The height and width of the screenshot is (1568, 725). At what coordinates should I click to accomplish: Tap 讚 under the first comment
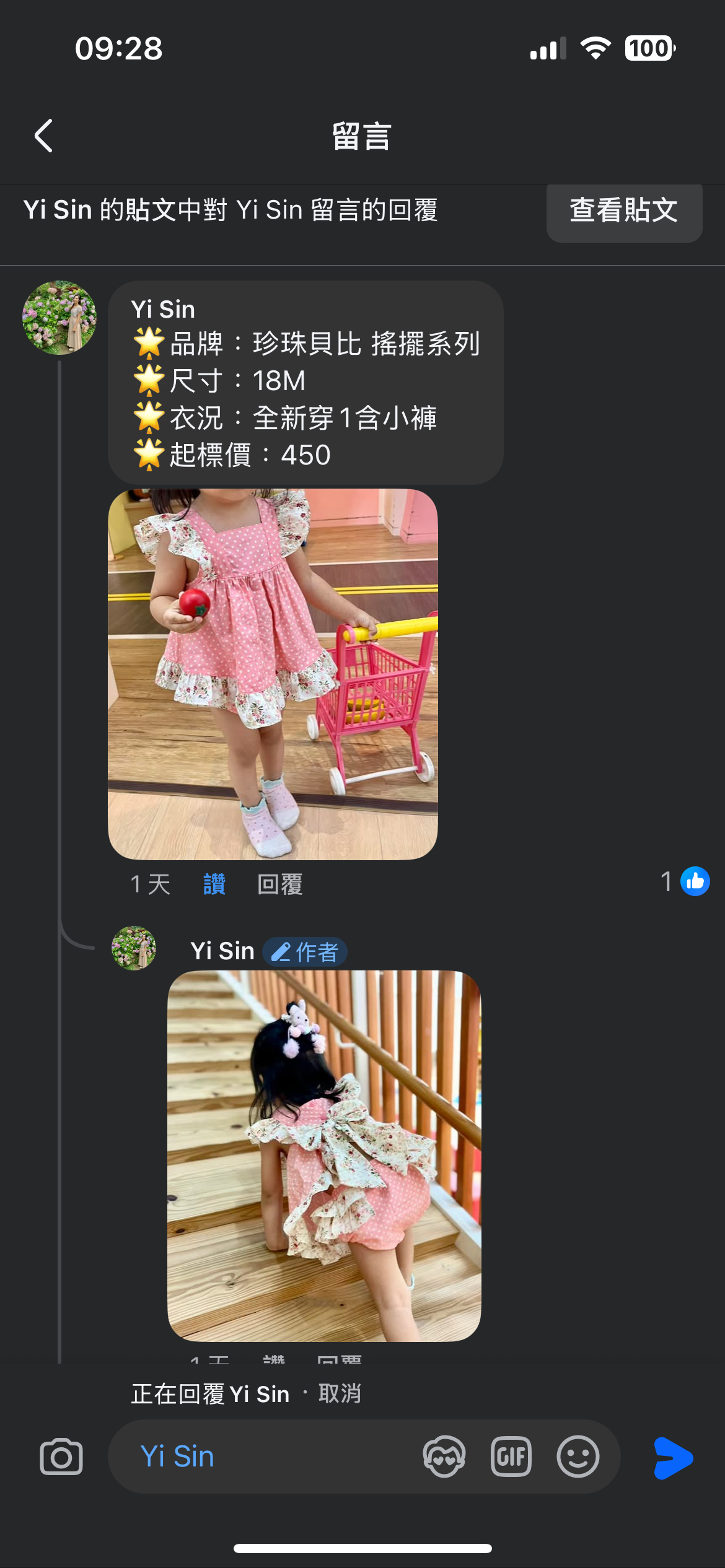point(214,884)
